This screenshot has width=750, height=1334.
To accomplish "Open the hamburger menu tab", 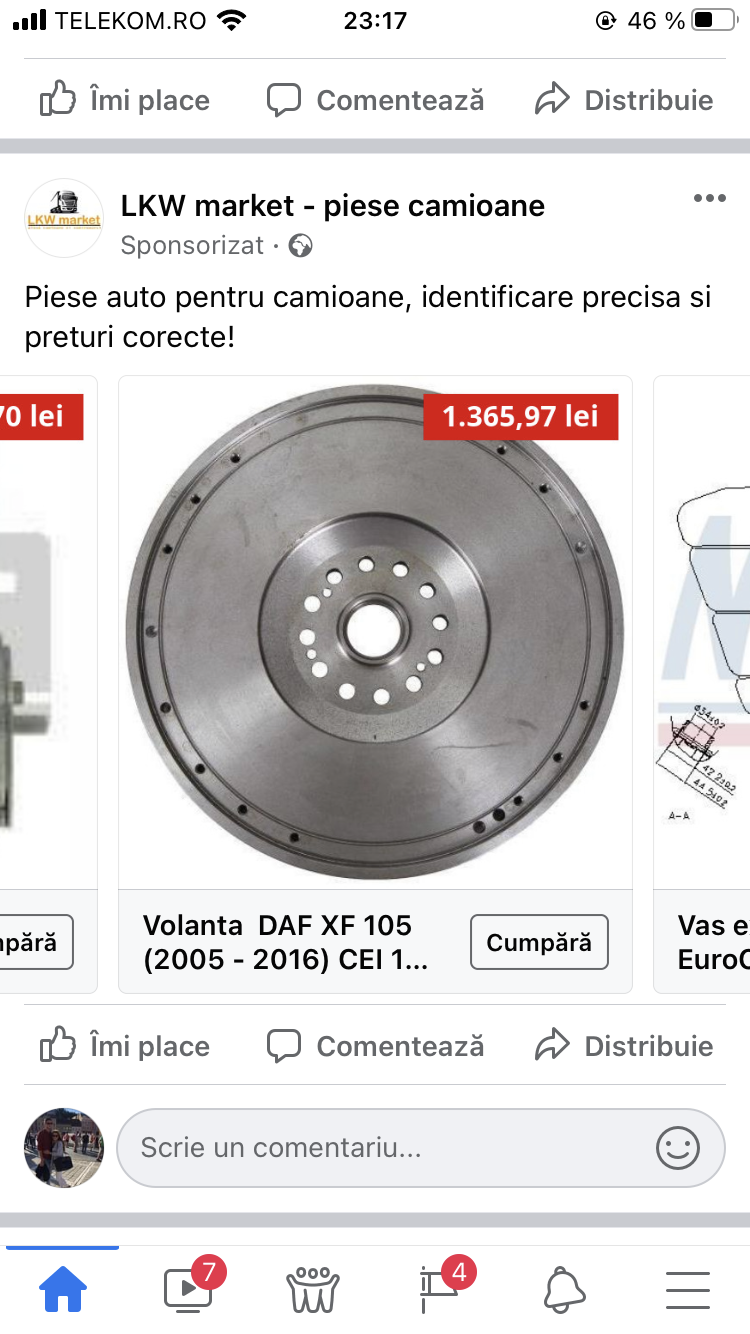I will click(x=688, y=1290).
